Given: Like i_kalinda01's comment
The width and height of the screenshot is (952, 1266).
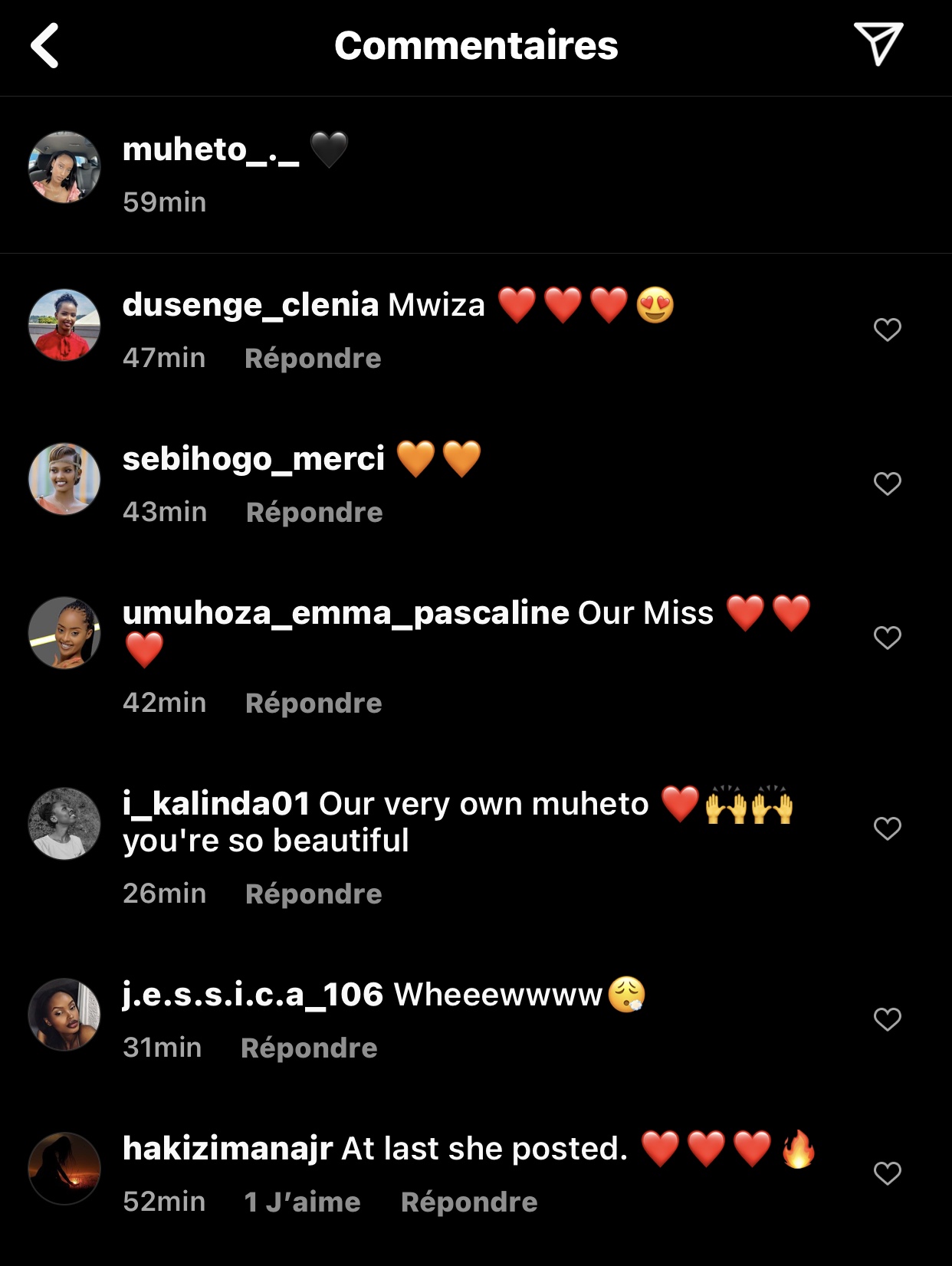Looking at the screenshot, I should (887, 828).
